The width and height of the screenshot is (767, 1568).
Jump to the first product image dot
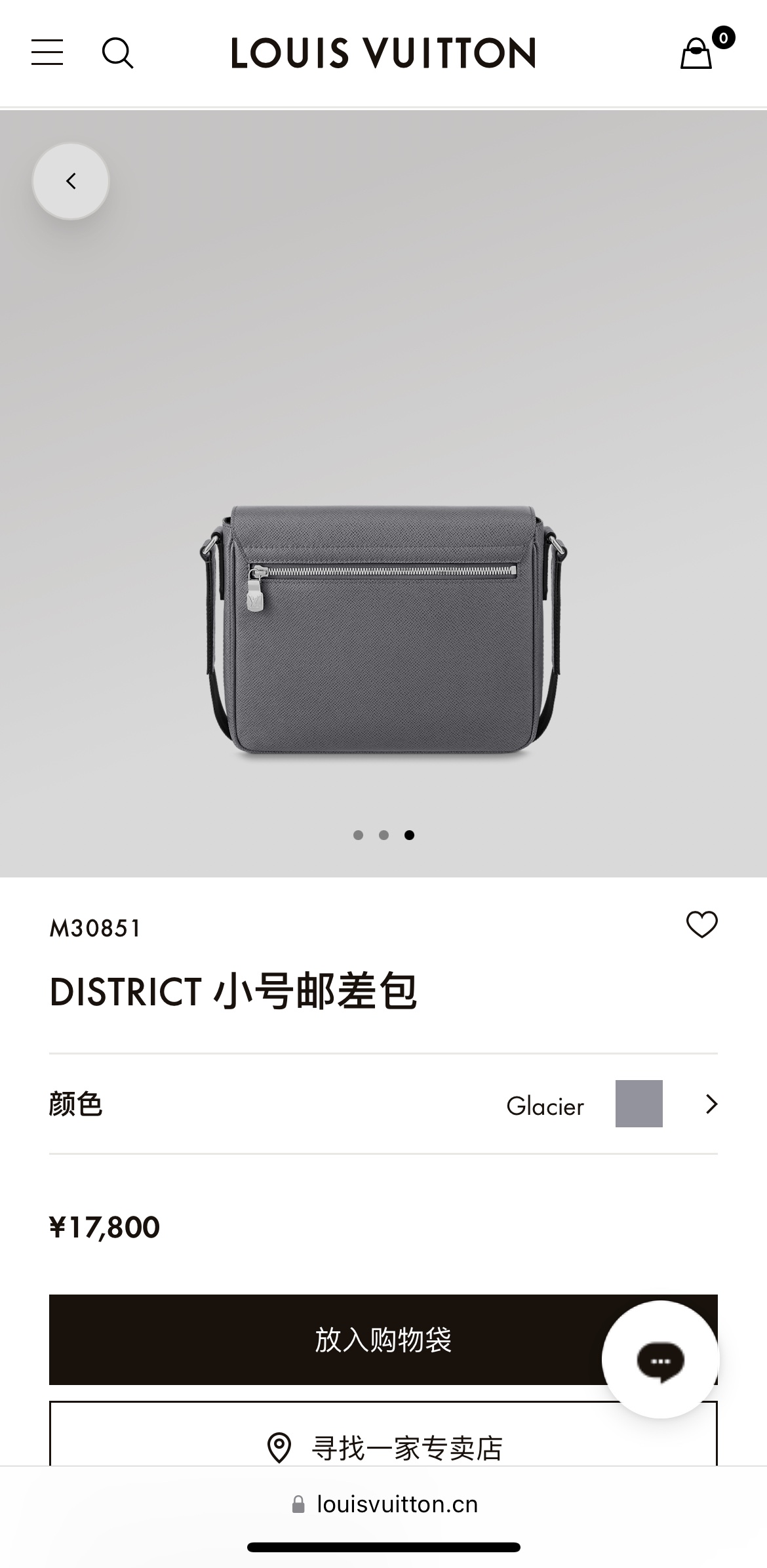pyautogui.click(x=358, y=835)
